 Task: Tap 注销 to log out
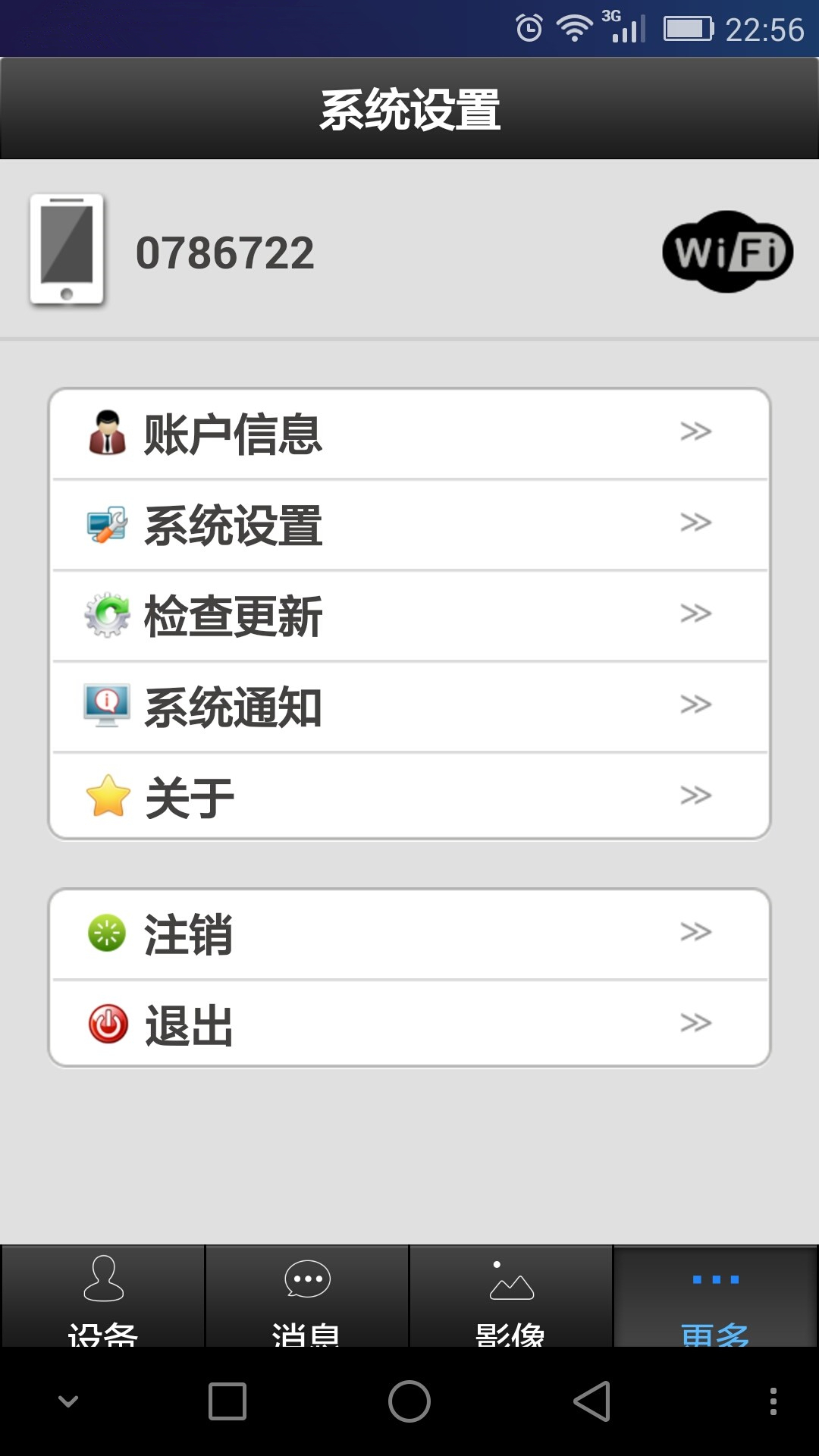pos(409,934)
